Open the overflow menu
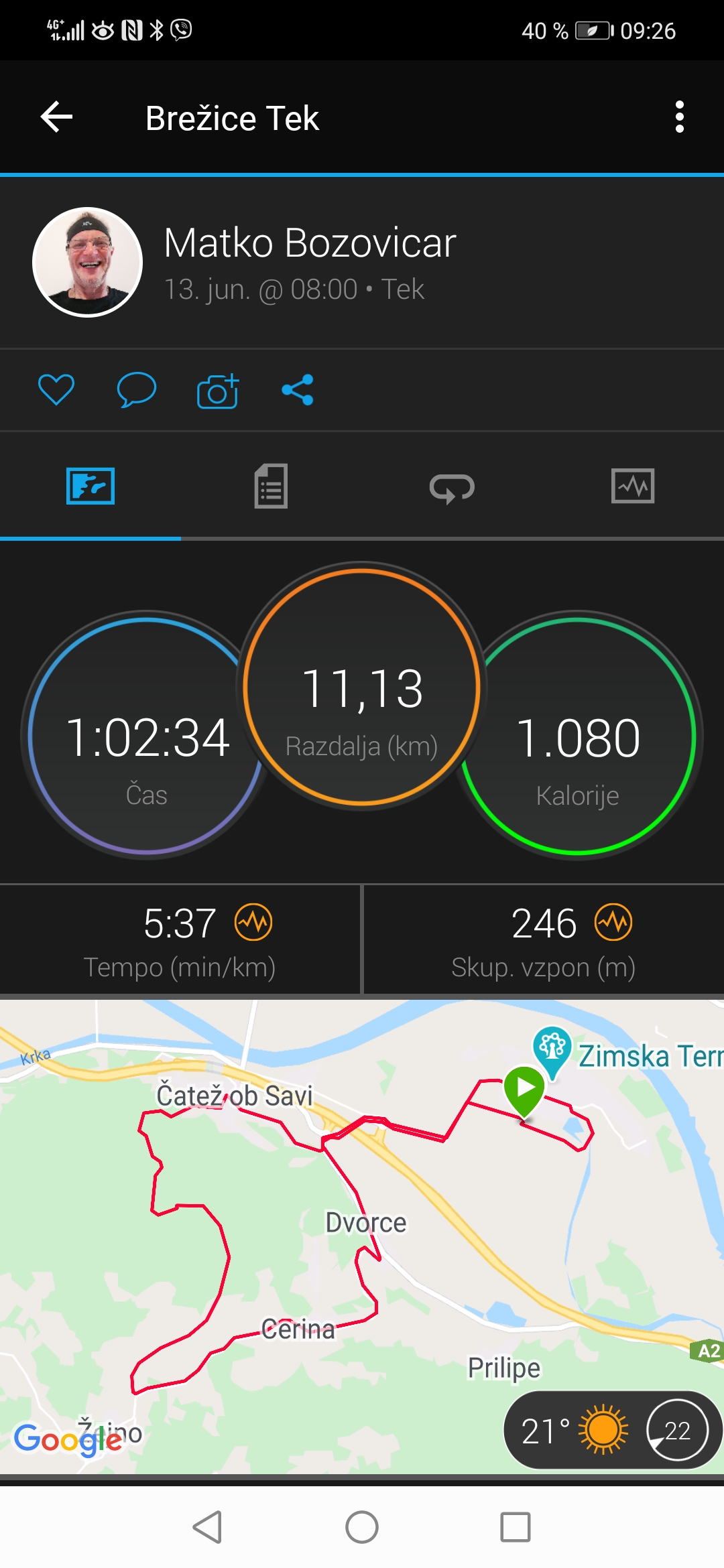The height and width of the screenshot is (1568, 724). (x=679, y=117)
